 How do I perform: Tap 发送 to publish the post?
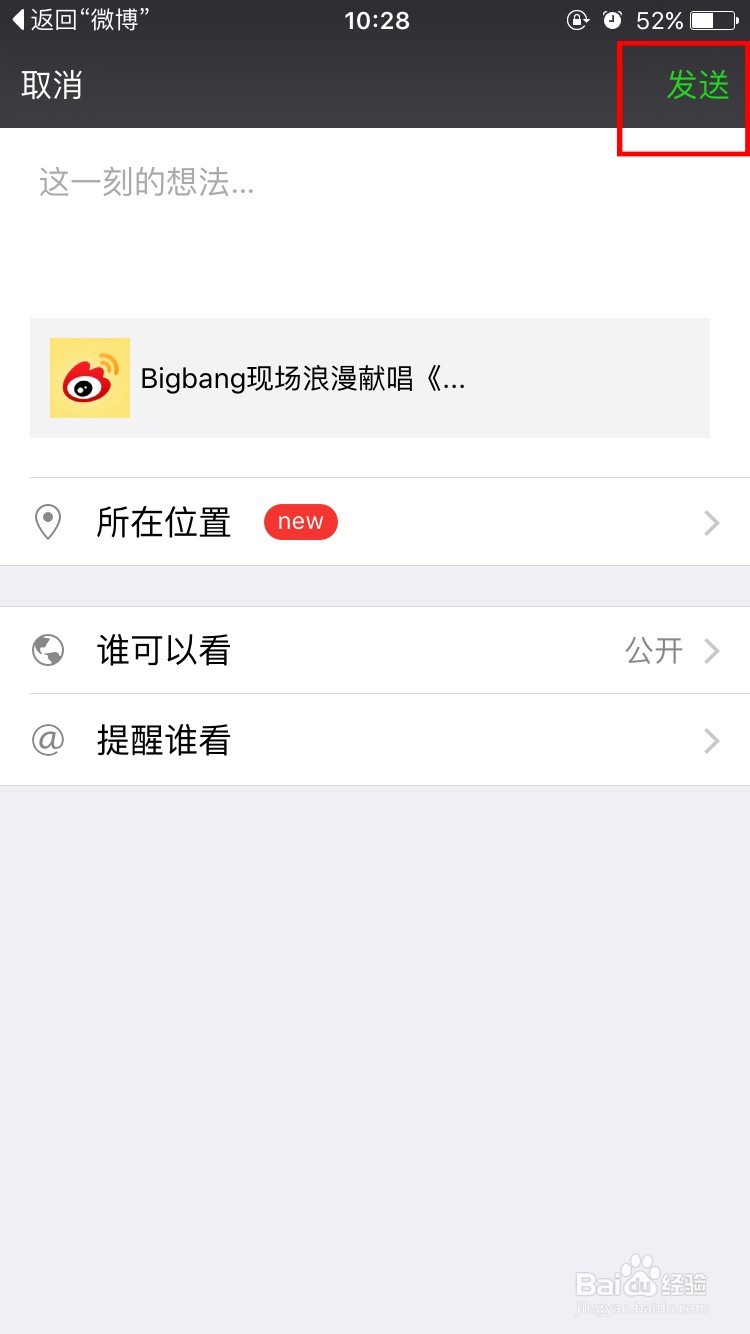[698, 85]
